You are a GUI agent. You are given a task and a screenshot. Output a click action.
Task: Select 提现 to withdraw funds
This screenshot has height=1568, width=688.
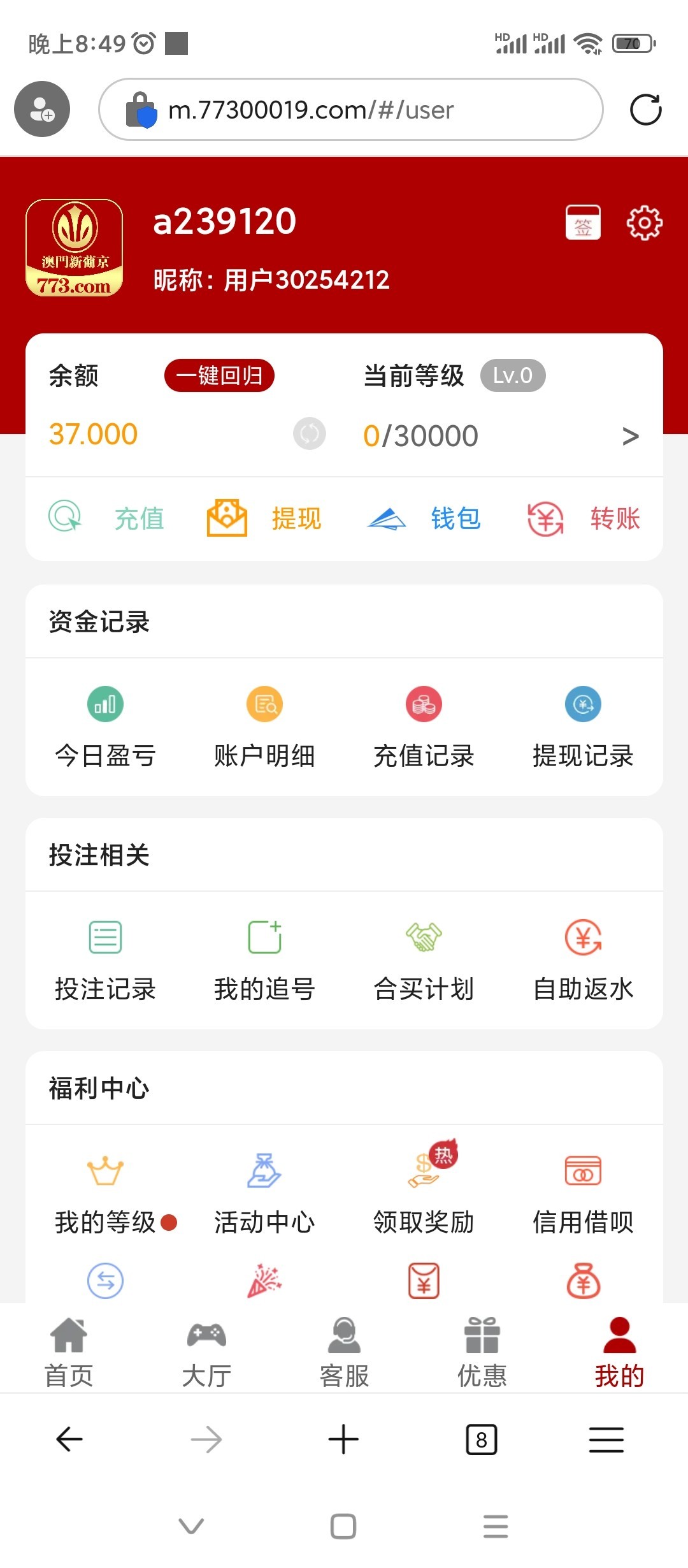point(265,518)
